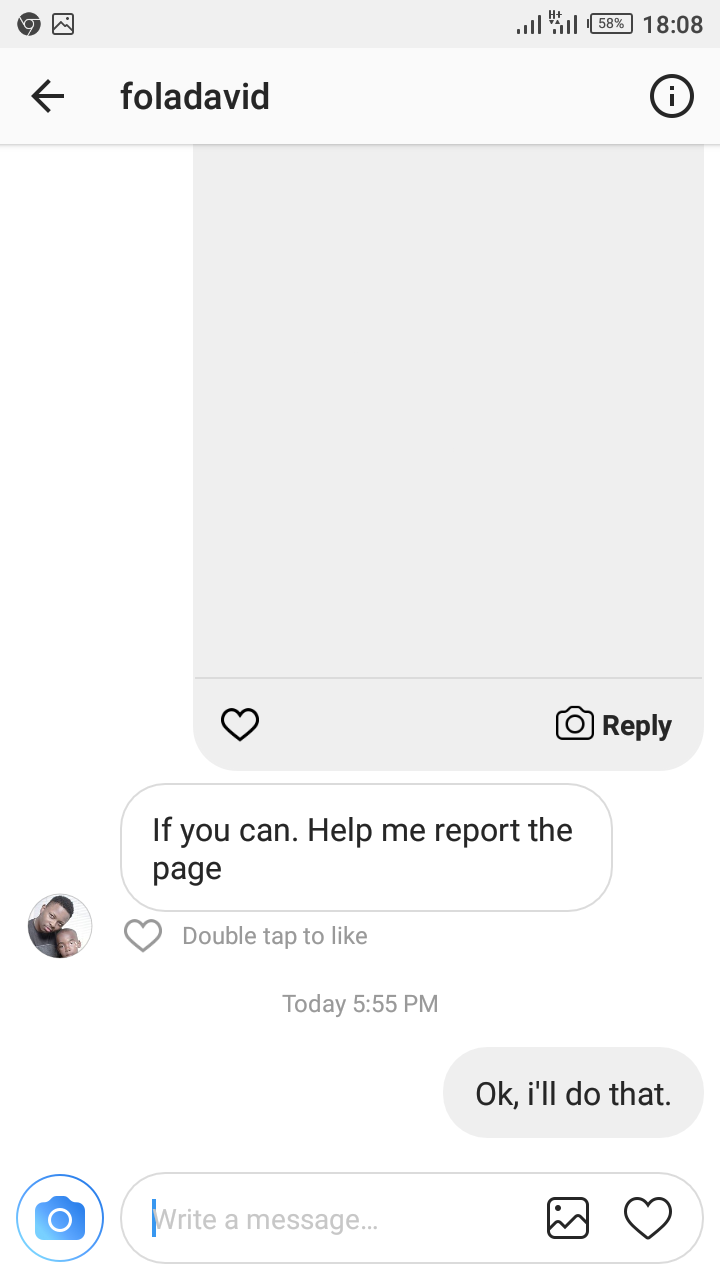Reply to shared post with camera
Viewport: 720px width, 1280px height.
coord(614,725)
